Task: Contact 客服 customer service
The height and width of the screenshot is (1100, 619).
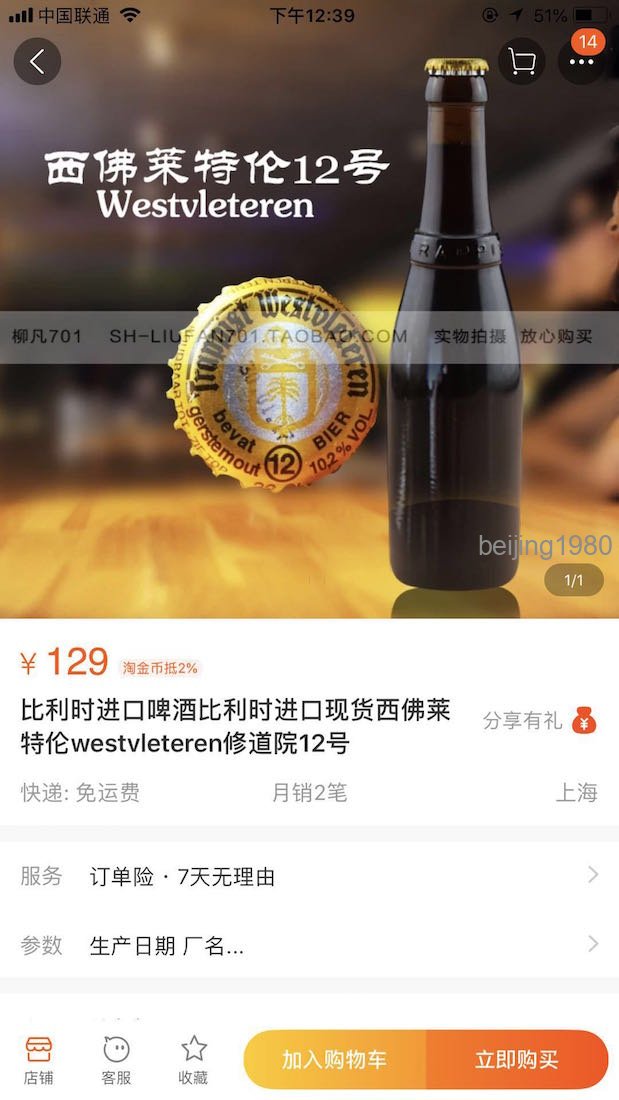Action: 117,1060
